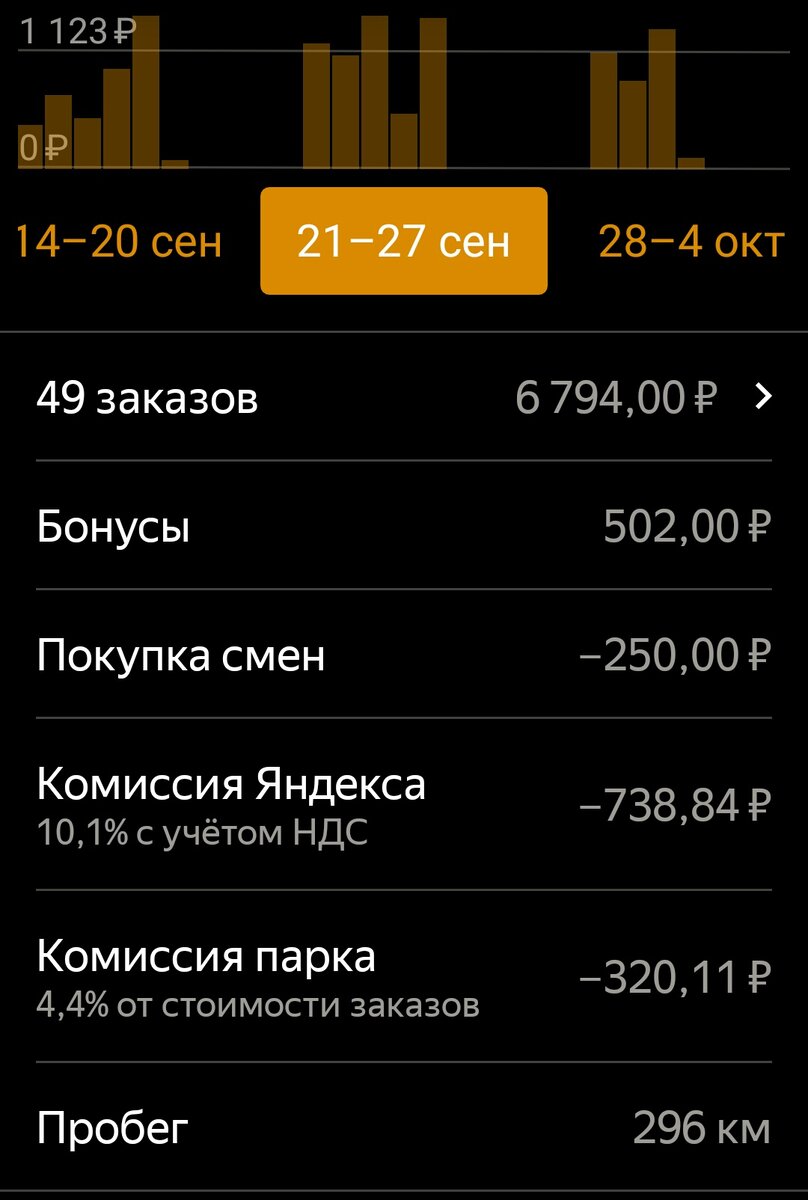Tap the 0 ₽ axis label
Viewport: 808px width, 1200px height.
coord(40,148)
